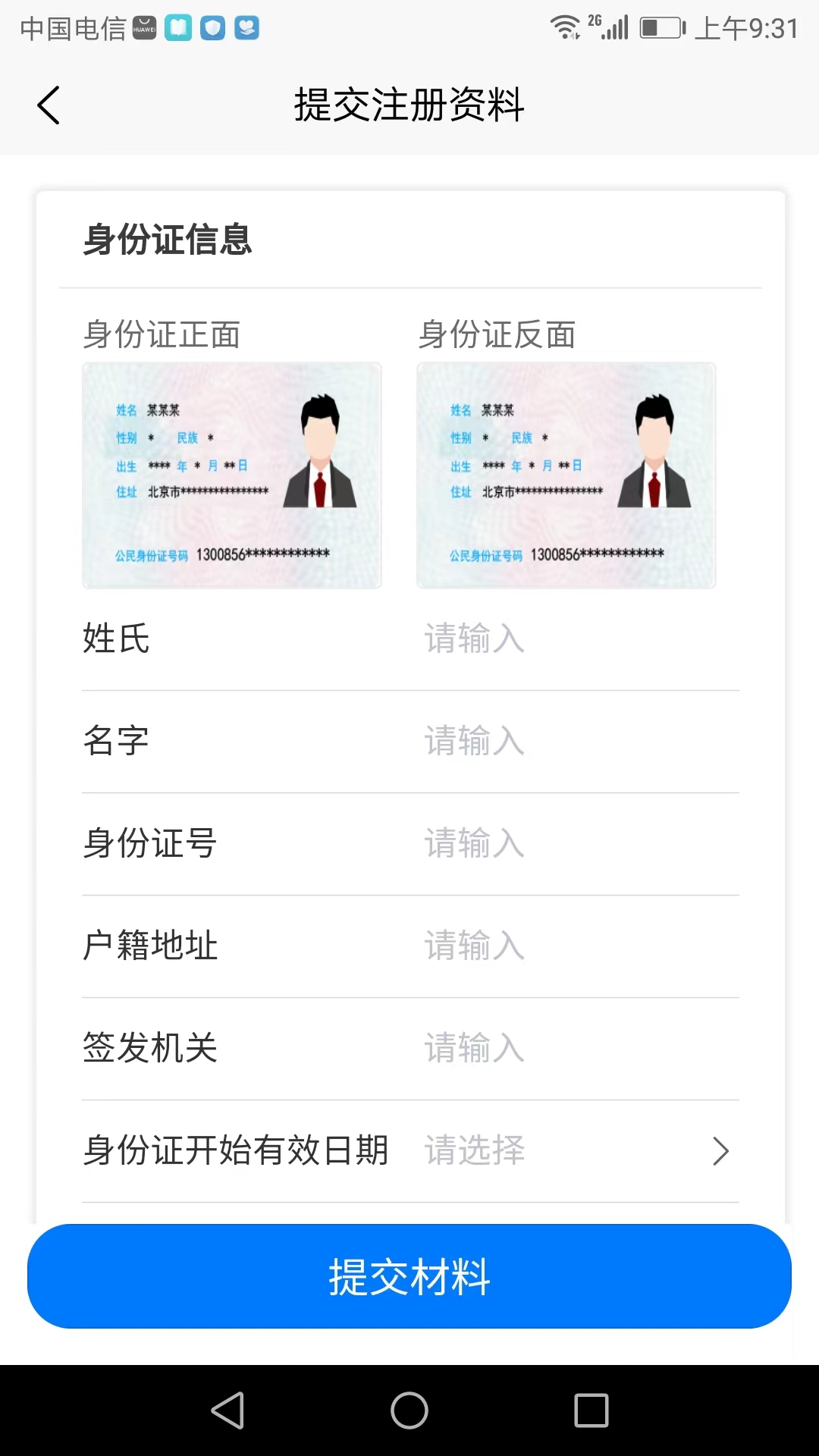Tap the chevron next to the date field
This screenshot has width=819, height=1456.
[720, 1151]
